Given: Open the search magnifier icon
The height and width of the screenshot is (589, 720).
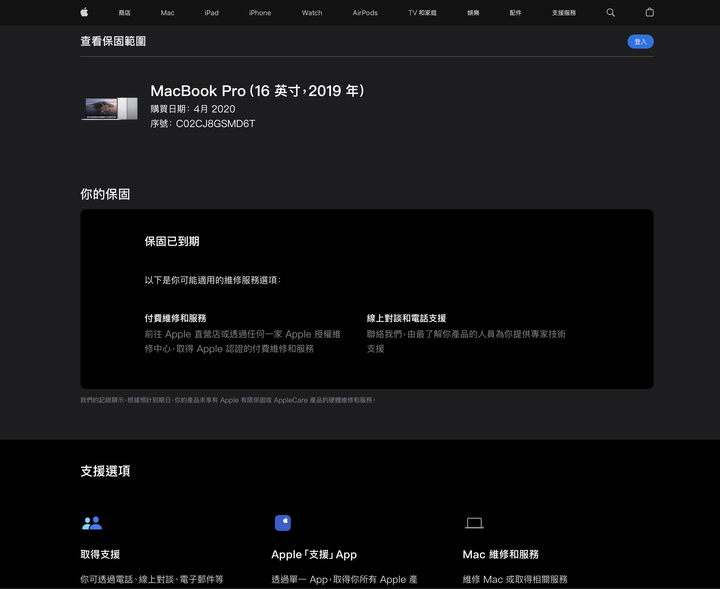Looking at the screenshot, I should (611, 13).
